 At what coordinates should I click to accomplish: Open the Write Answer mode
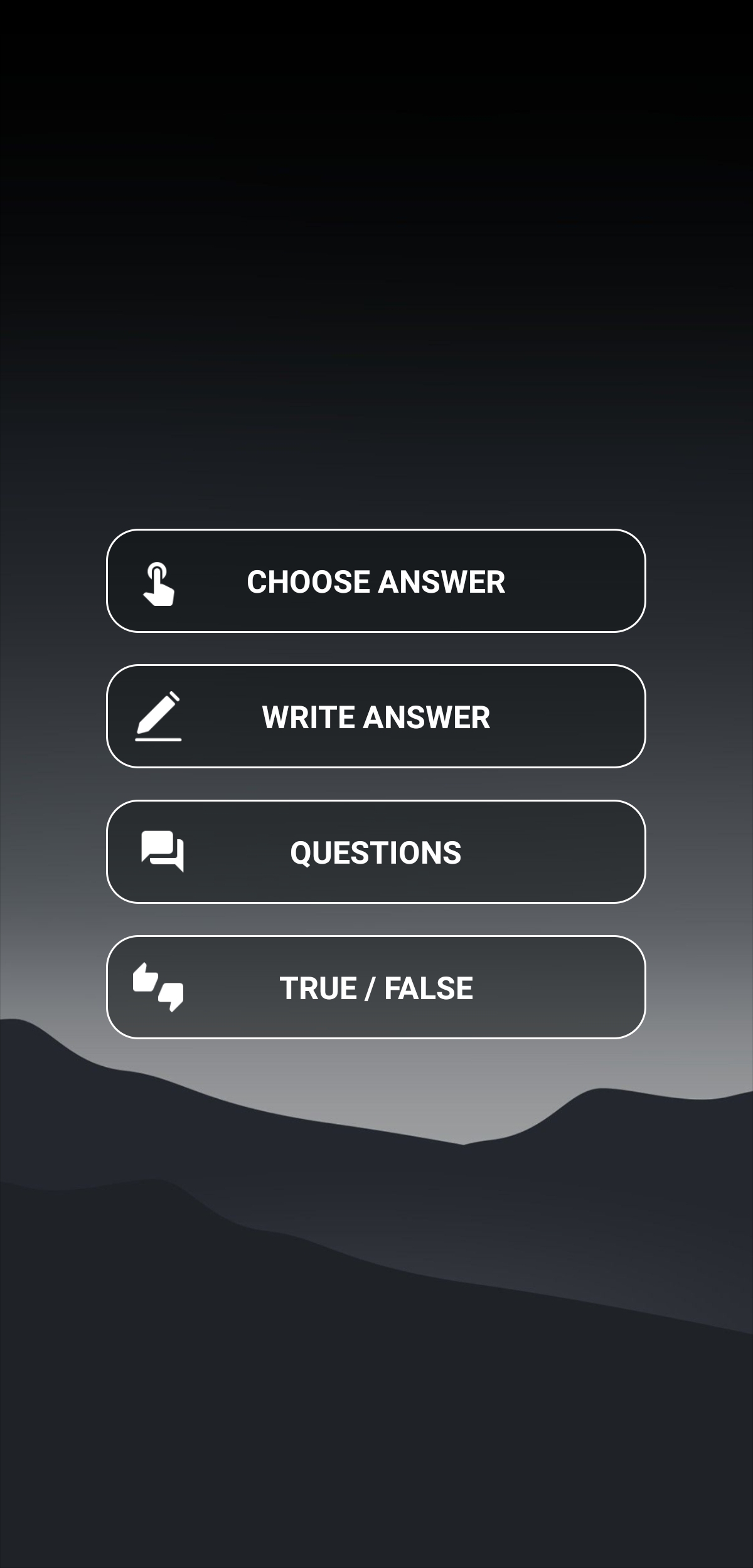coord(375,716)
